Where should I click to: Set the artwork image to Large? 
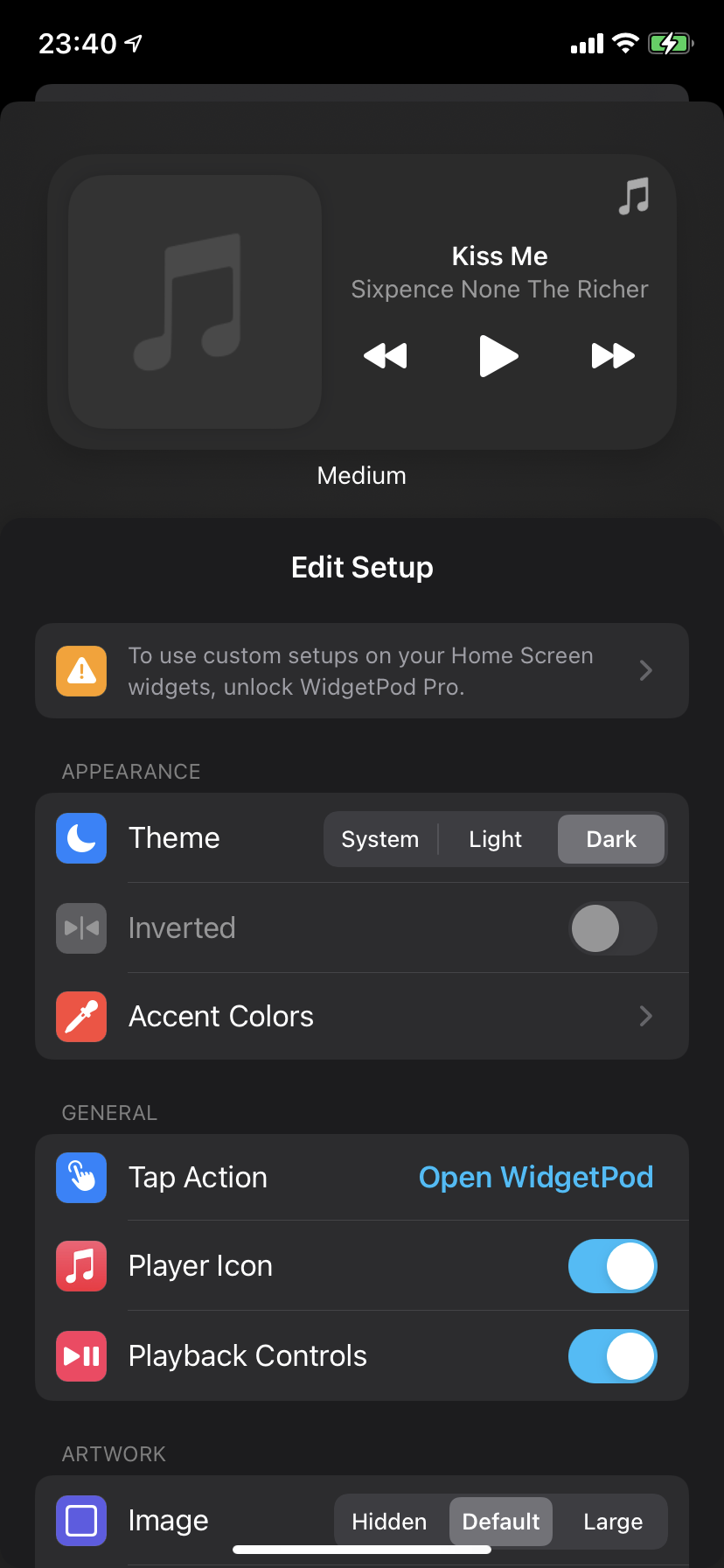point(613,1522)
